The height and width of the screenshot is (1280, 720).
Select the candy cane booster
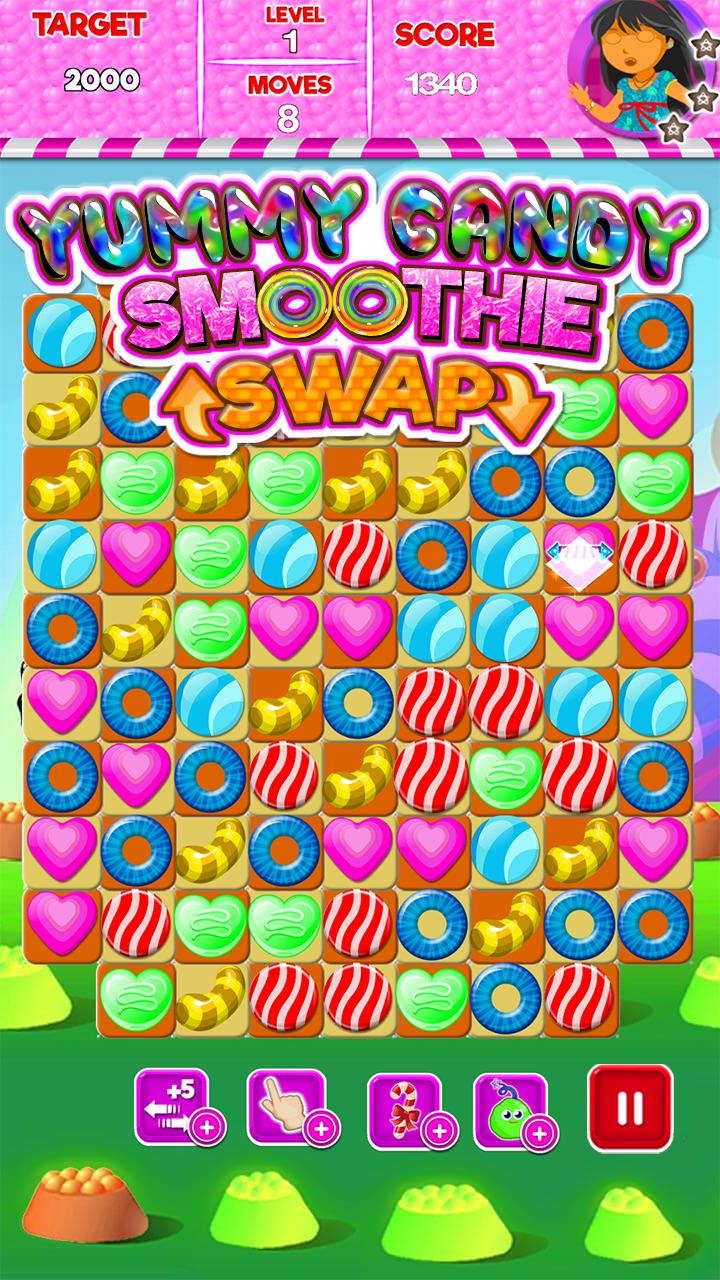click(404, 1108)
